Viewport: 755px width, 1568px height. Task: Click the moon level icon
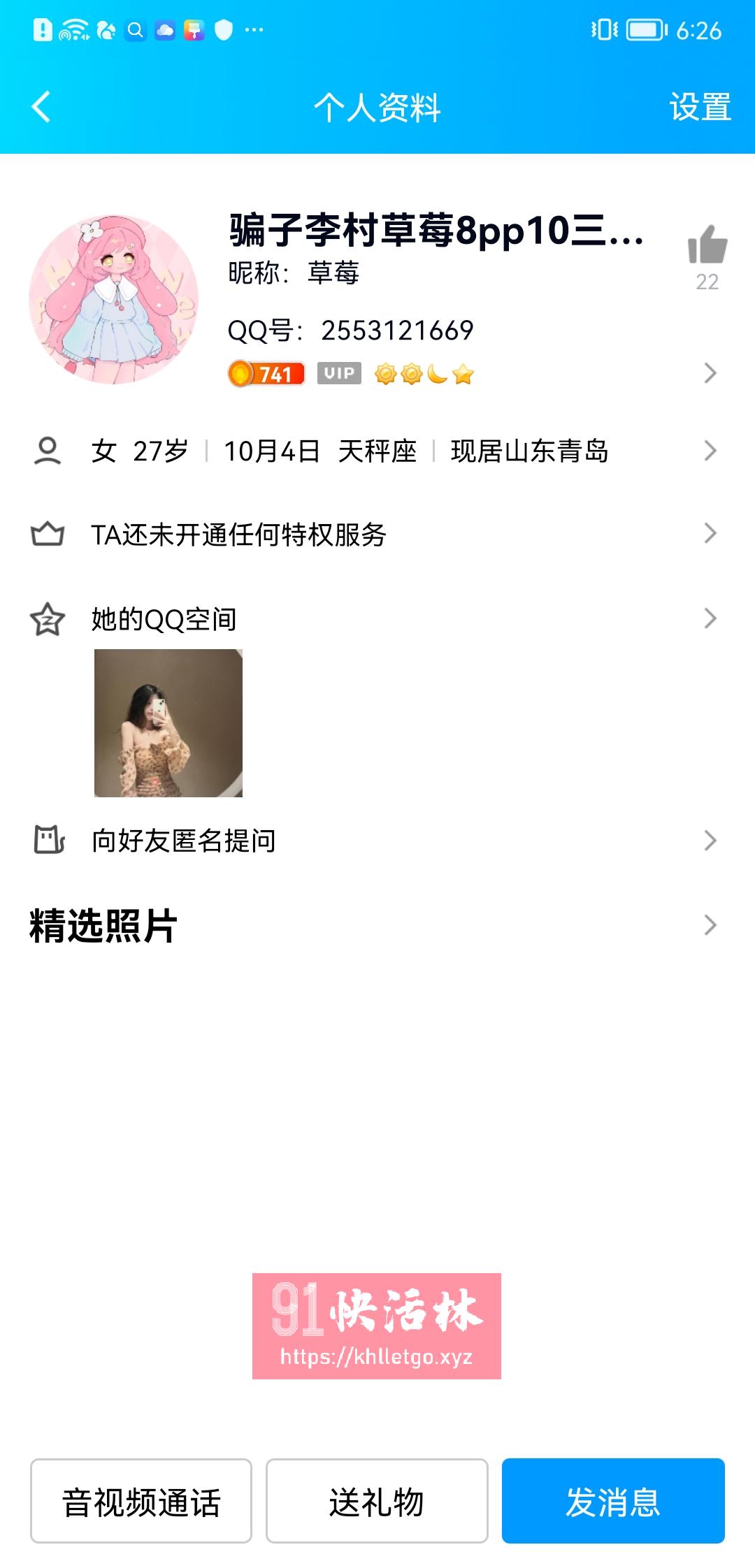click(438, 375)
